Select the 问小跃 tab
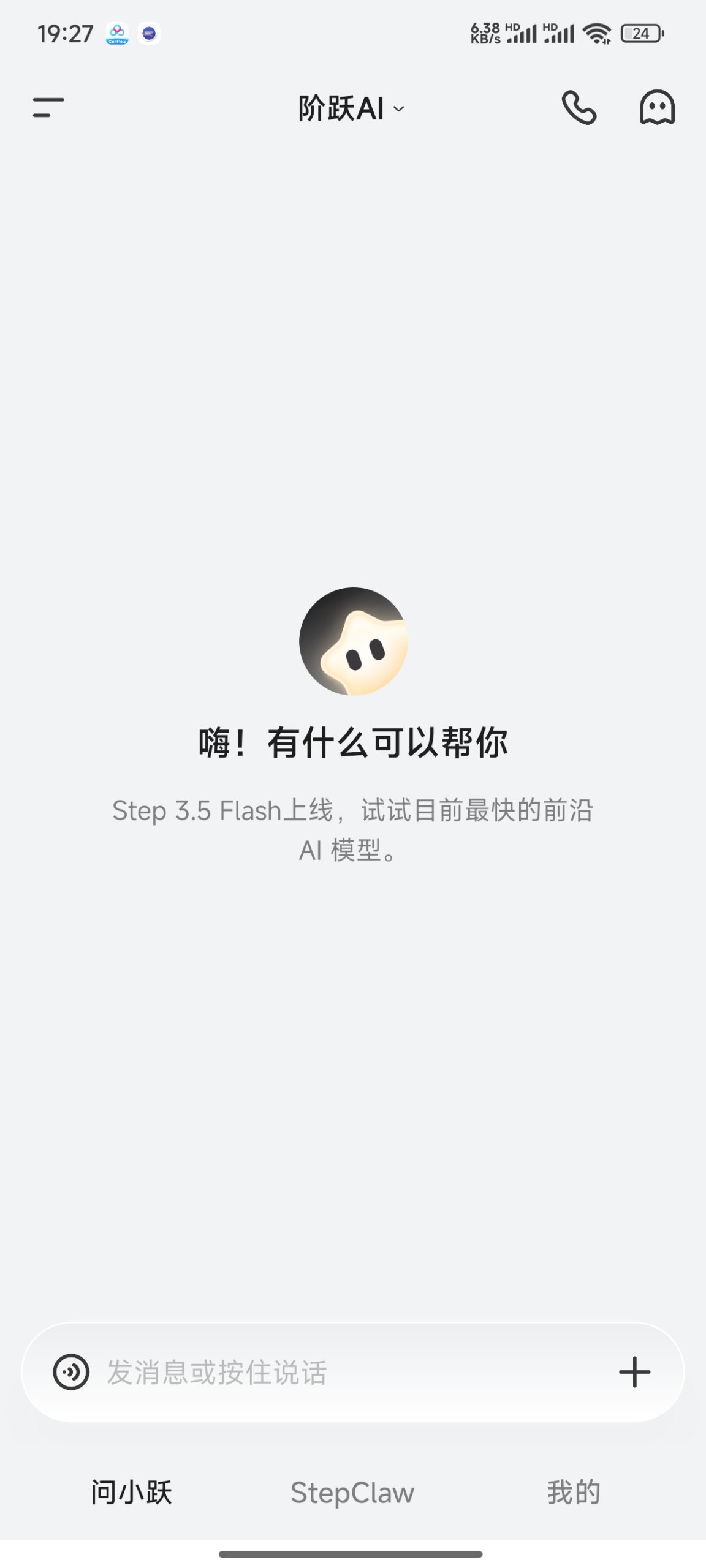 130,1493
